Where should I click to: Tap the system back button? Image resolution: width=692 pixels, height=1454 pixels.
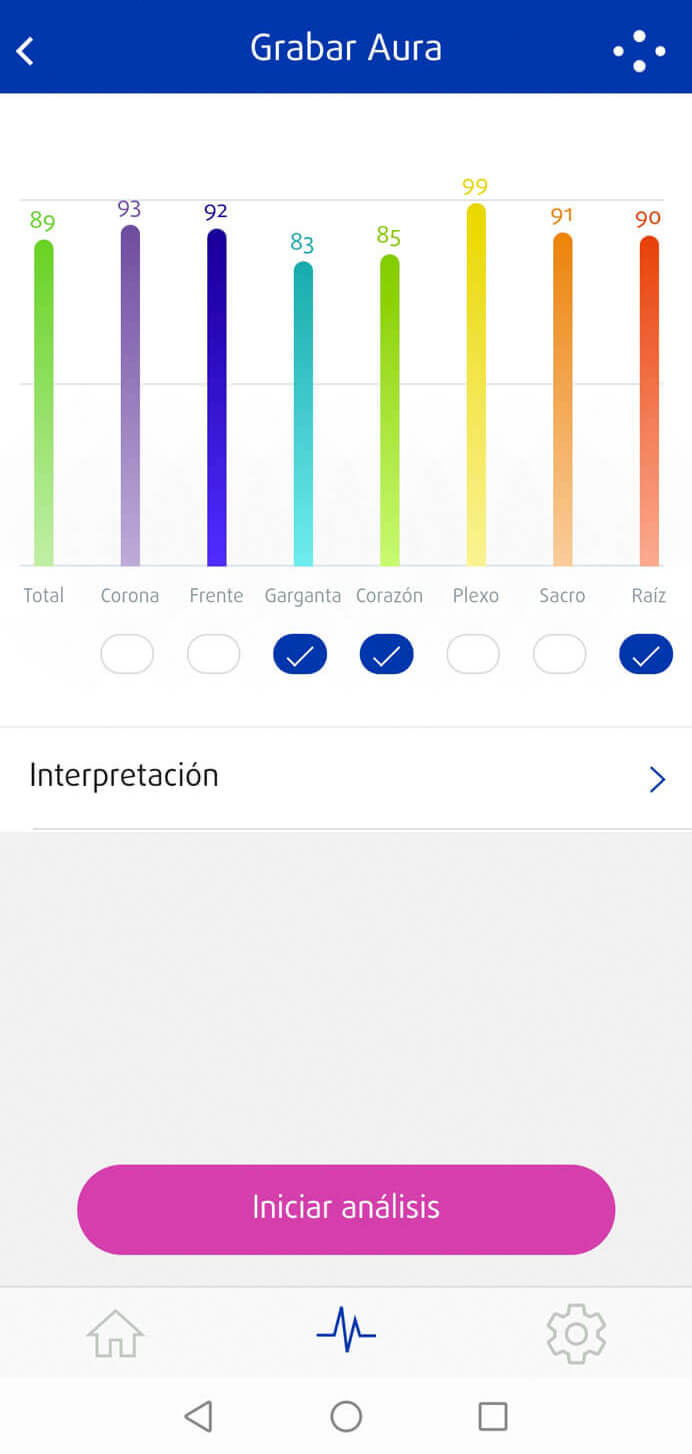click(199, 1416)
